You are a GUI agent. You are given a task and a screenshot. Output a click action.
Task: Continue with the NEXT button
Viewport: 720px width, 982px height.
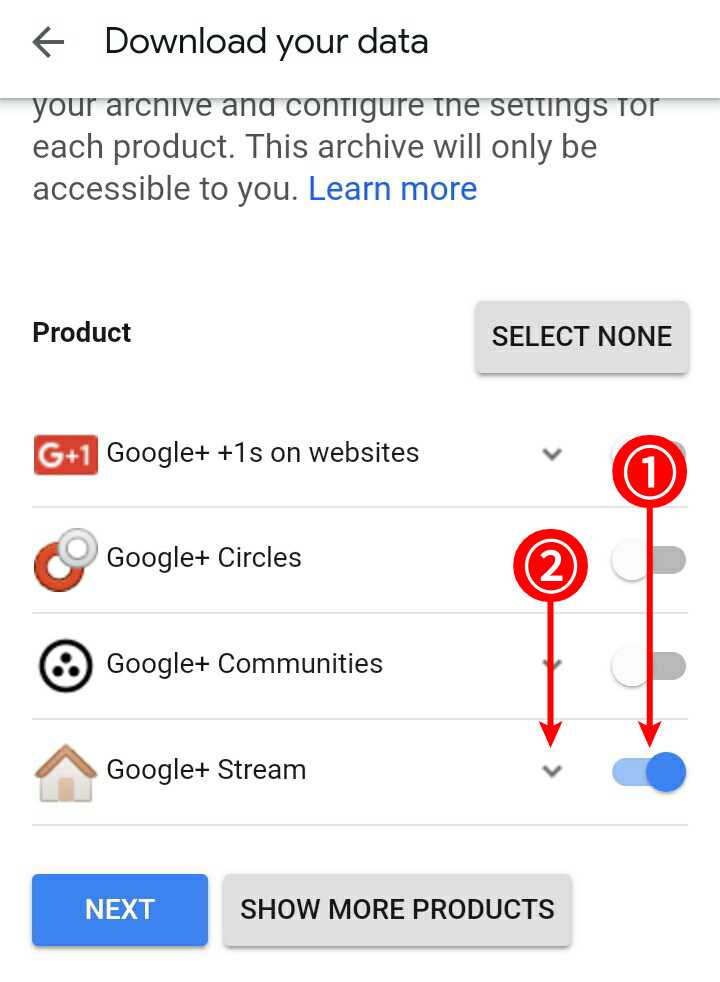(120, 909)
